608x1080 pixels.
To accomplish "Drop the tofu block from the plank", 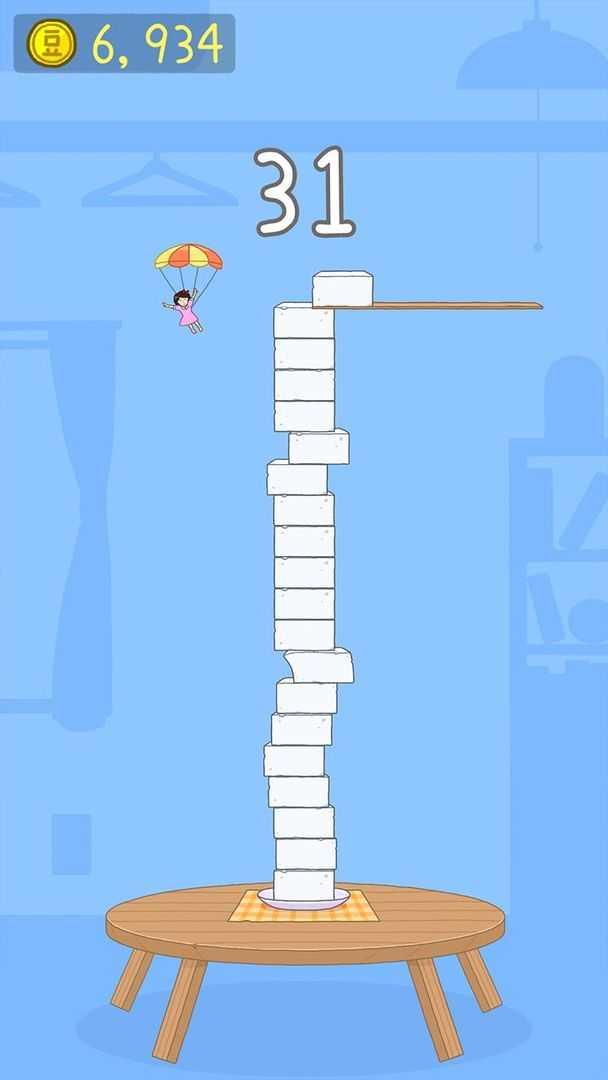I will click(x=342, y=289).
